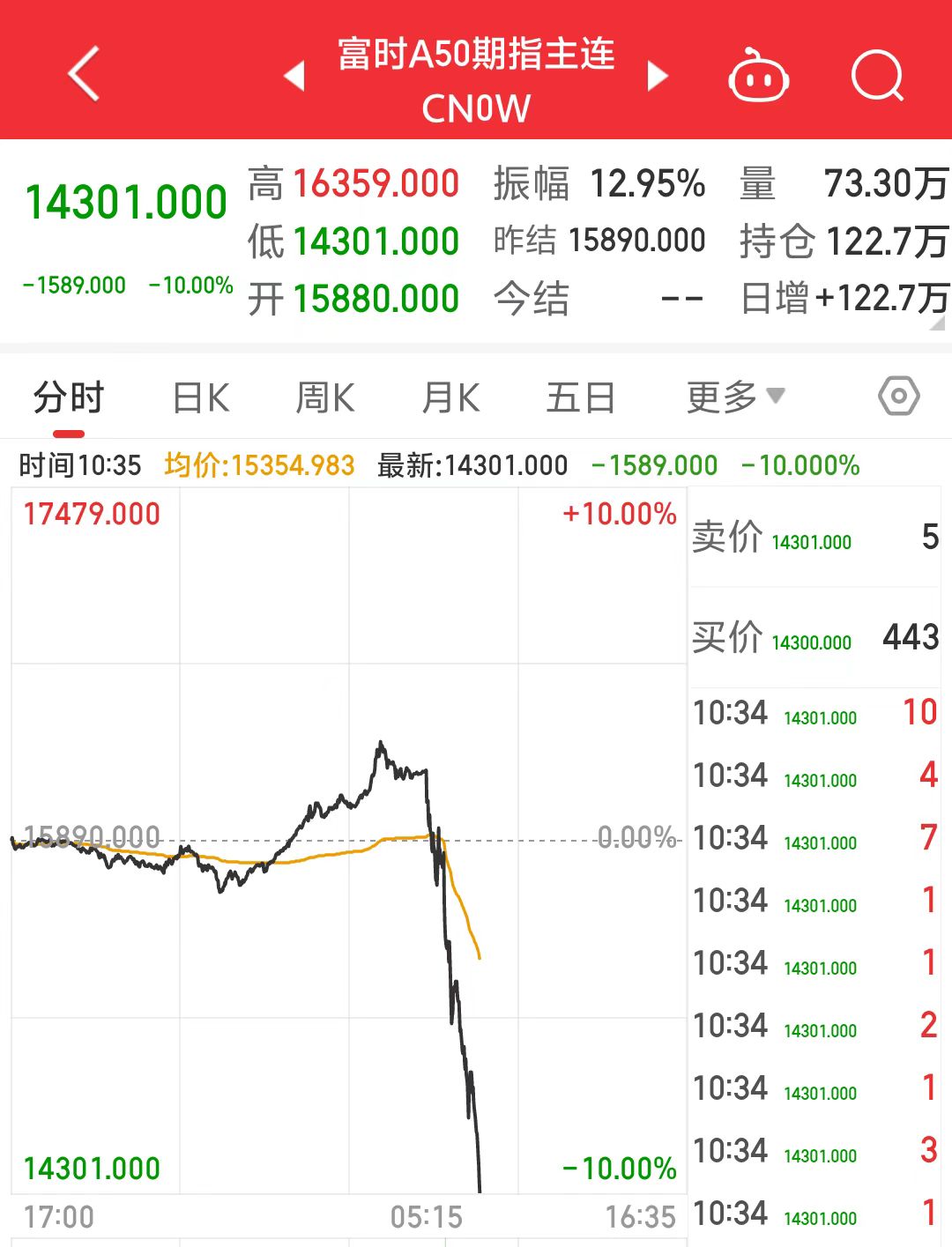
Task: Open chart settings hexagon icon
Action: [898, 397]
